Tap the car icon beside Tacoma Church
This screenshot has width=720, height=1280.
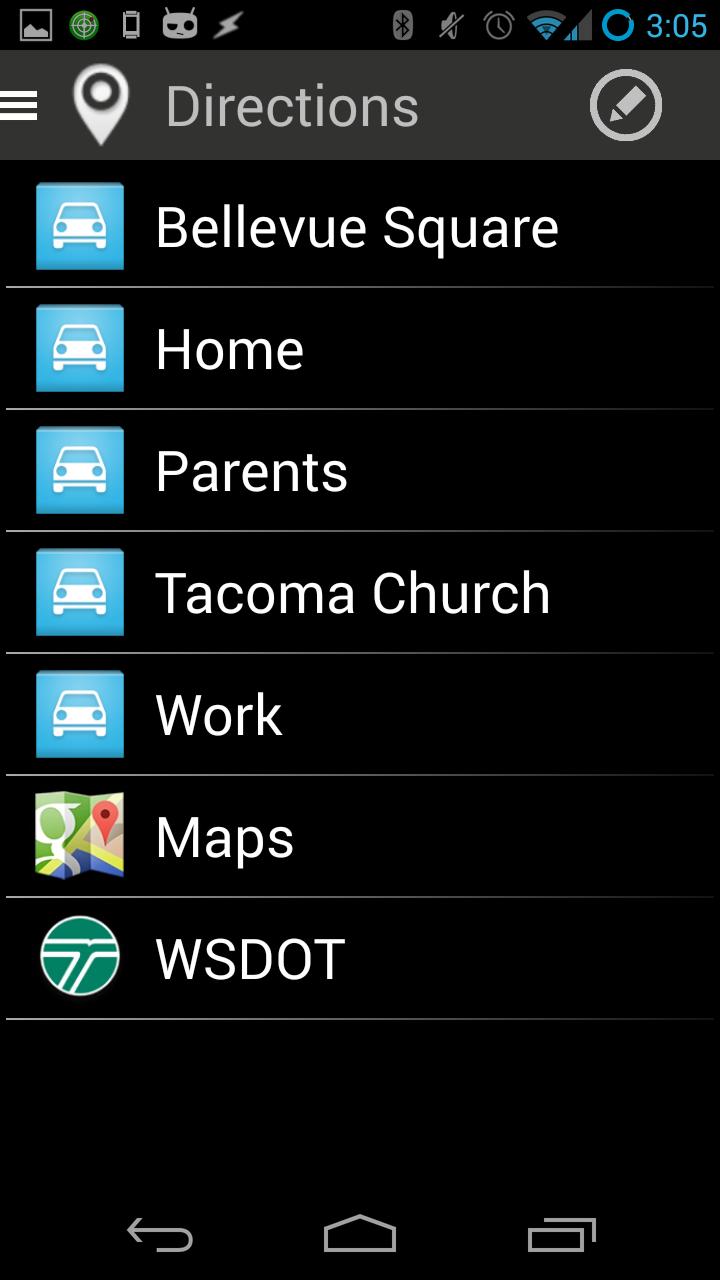(x=80, y=592)
